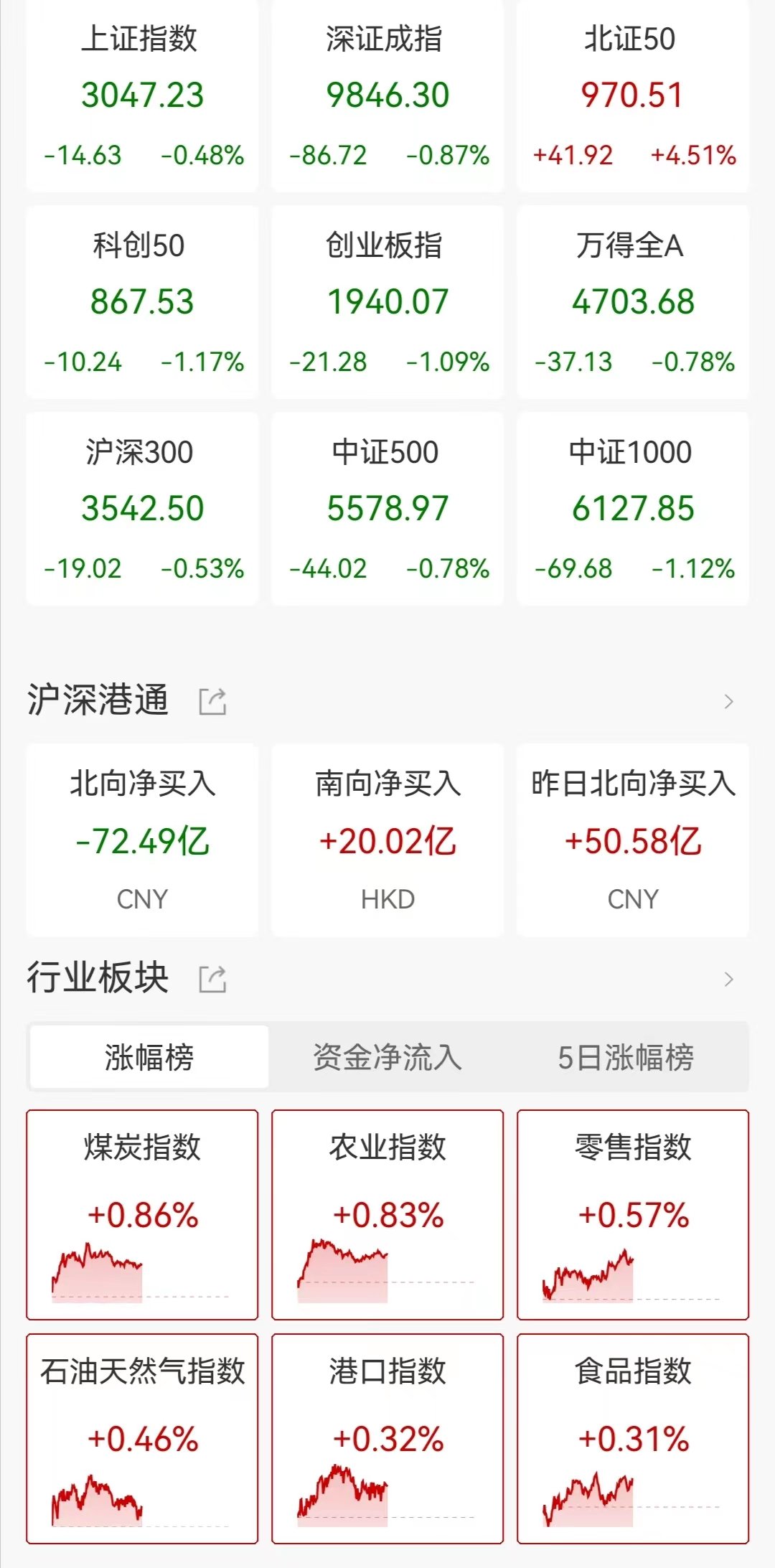Screen dimensions: 775x1568
Task: Open the 港口指数 sector card
Action: 387,1439
